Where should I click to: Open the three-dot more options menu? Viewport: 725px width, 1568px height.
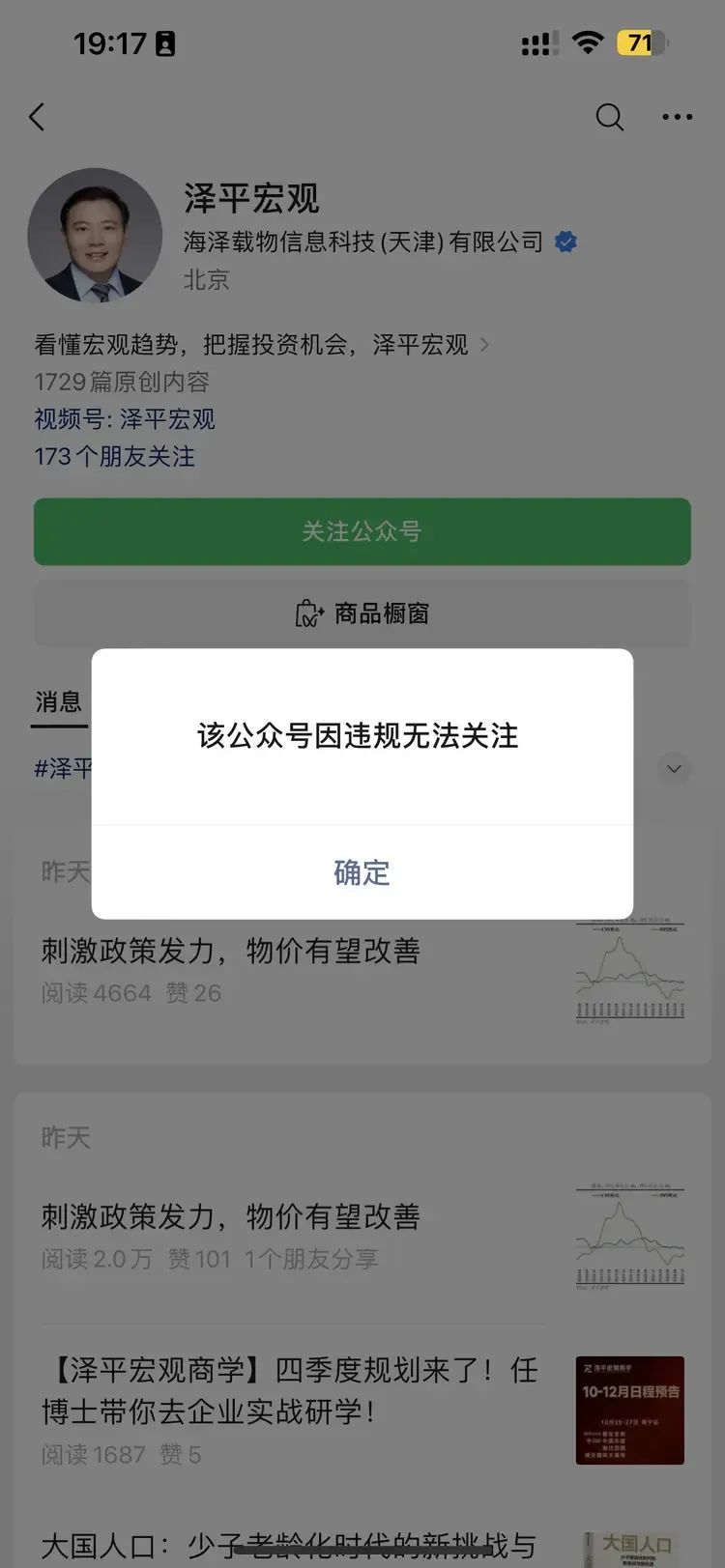tap(677, 117)
